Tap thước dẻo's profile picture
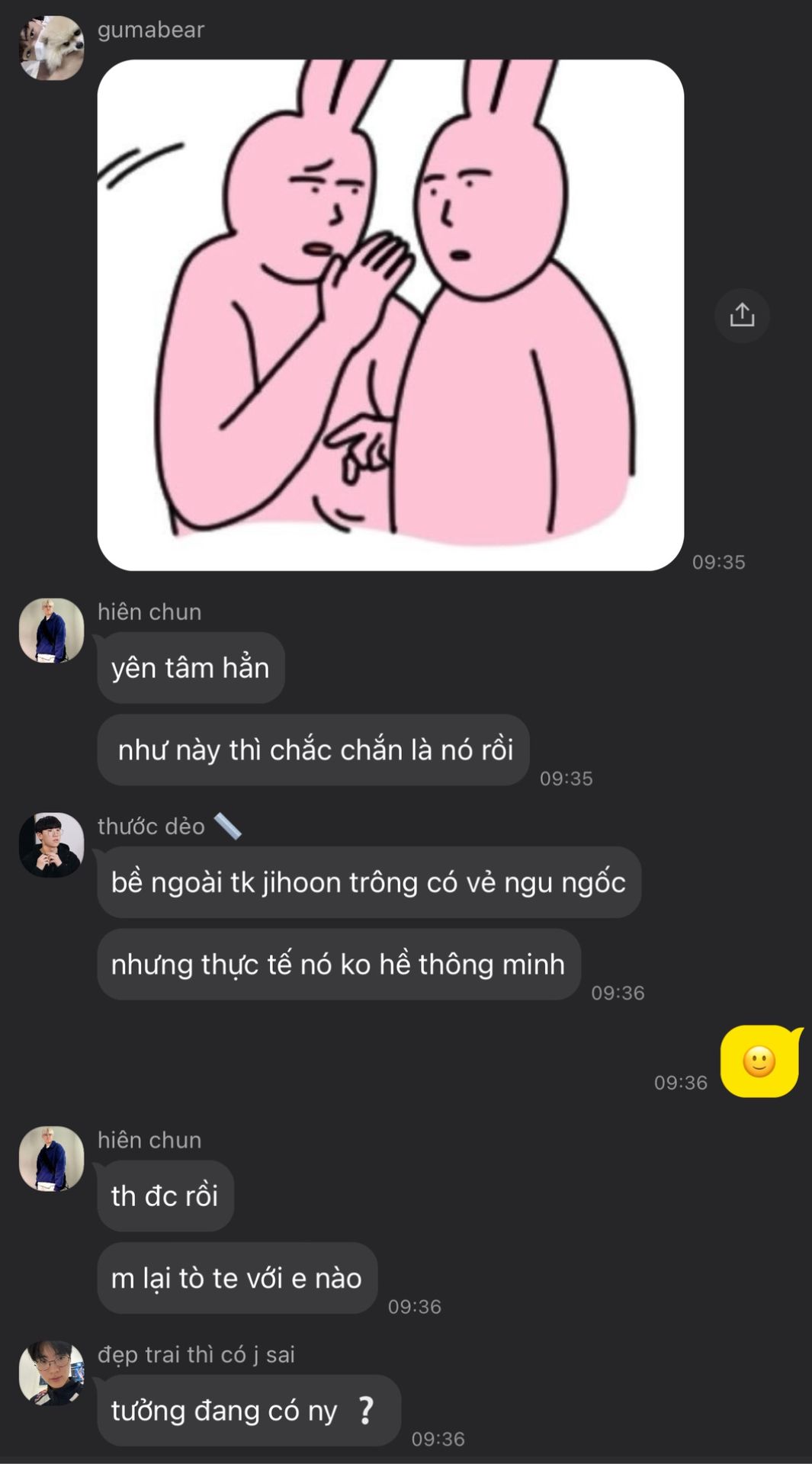The height and width of the screenshot is (1464, 812). [x=51, y=845]
